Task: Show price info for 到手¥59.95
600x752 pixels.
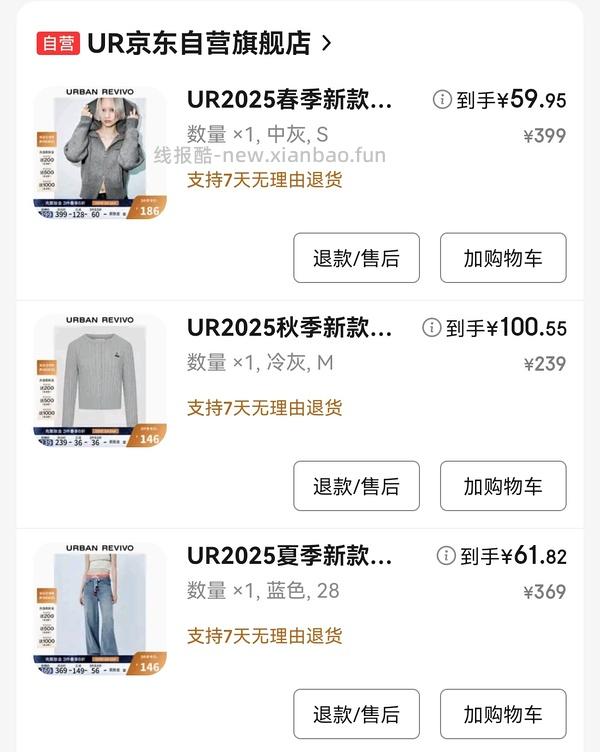Action: click(442, 100)
